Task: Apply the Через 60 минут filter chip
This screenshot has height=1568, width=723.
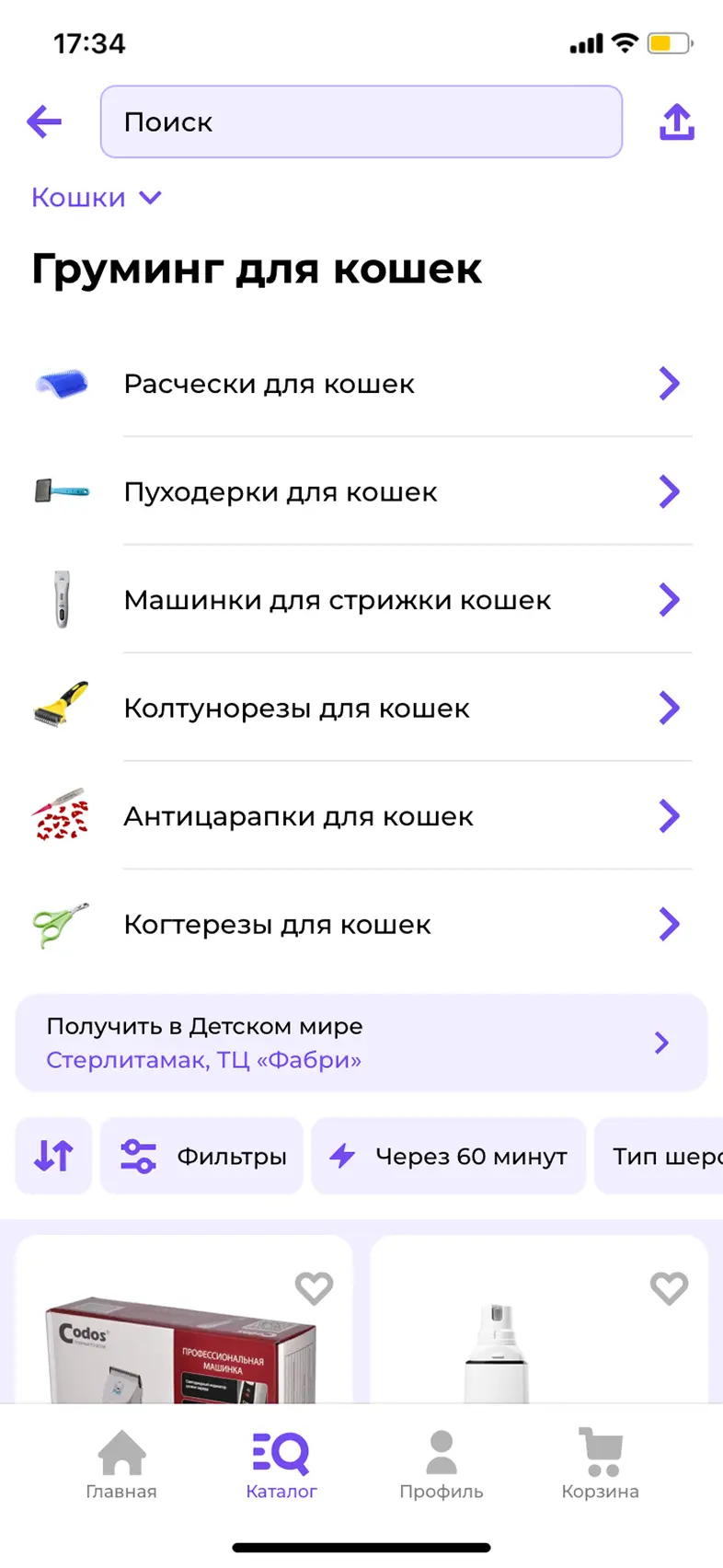Action: click(x=449, y=1156)
